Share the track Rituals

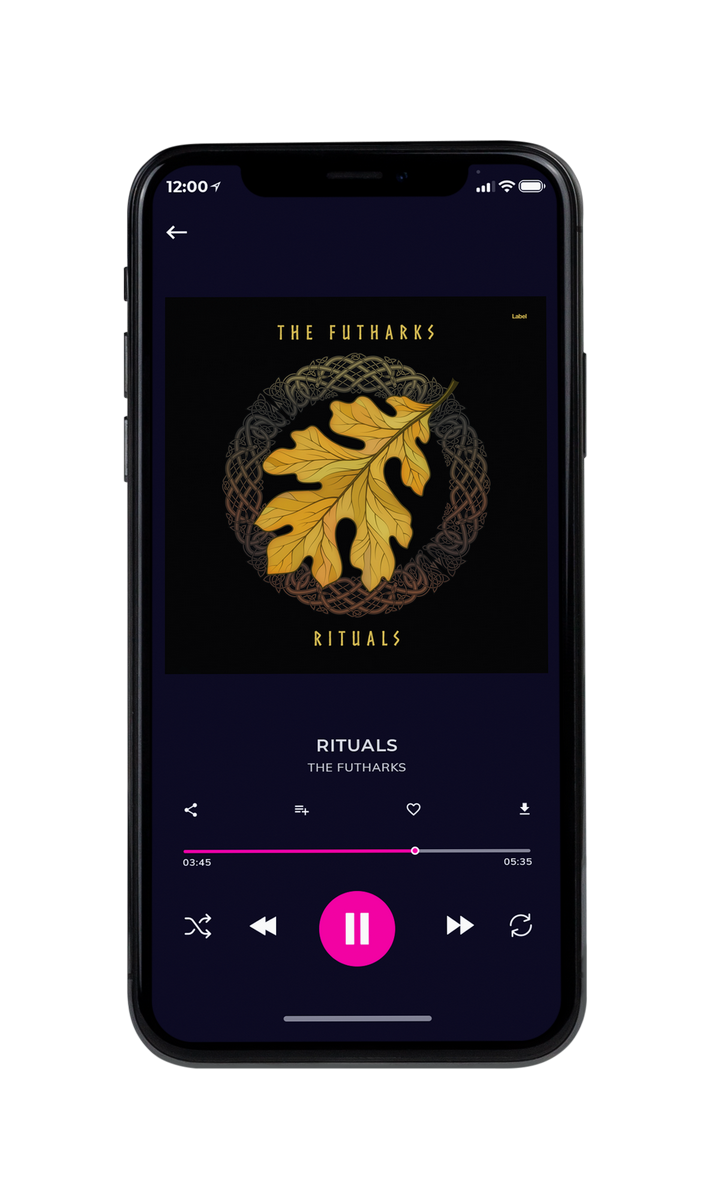[x=191, y=810]
